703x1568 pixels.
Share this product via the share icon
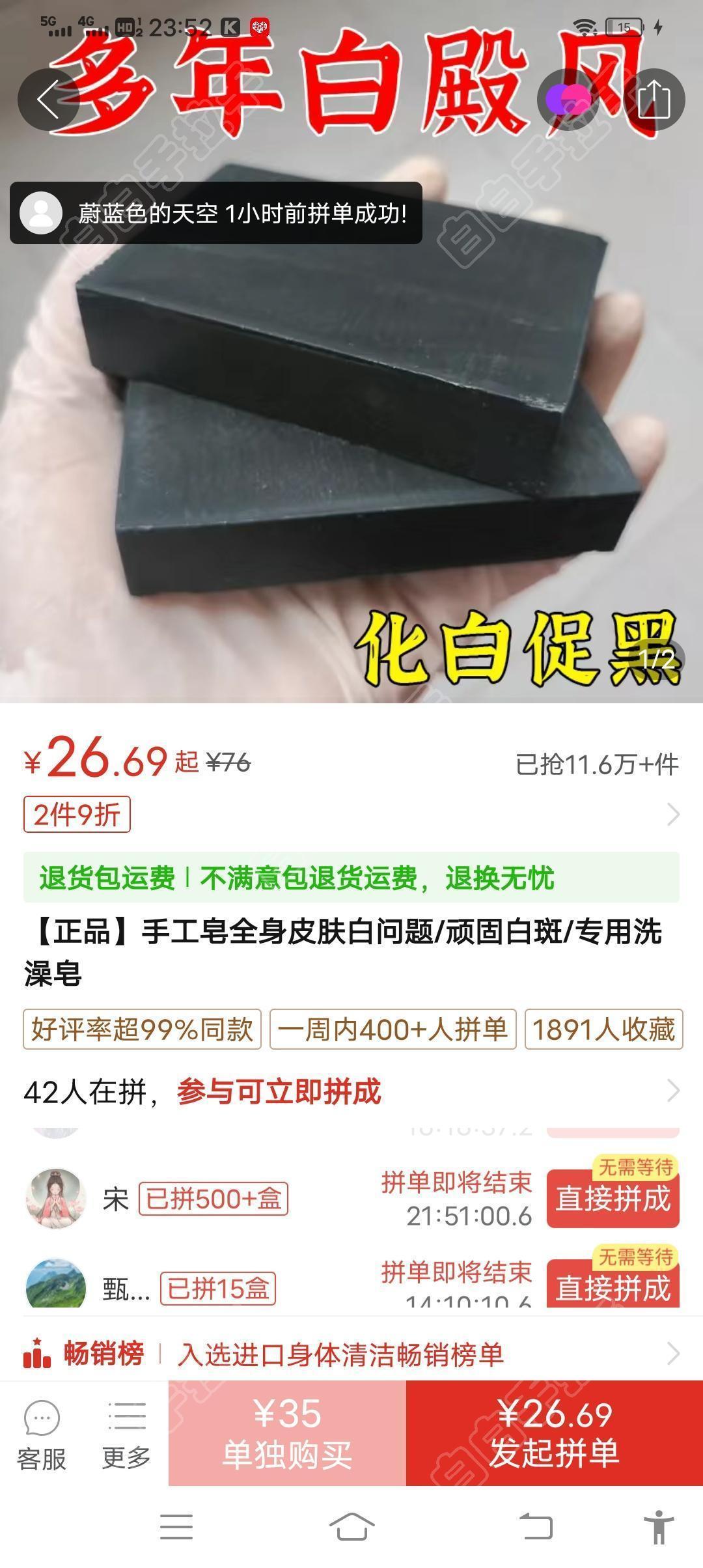pyautogui.click(x=654, y=100)
